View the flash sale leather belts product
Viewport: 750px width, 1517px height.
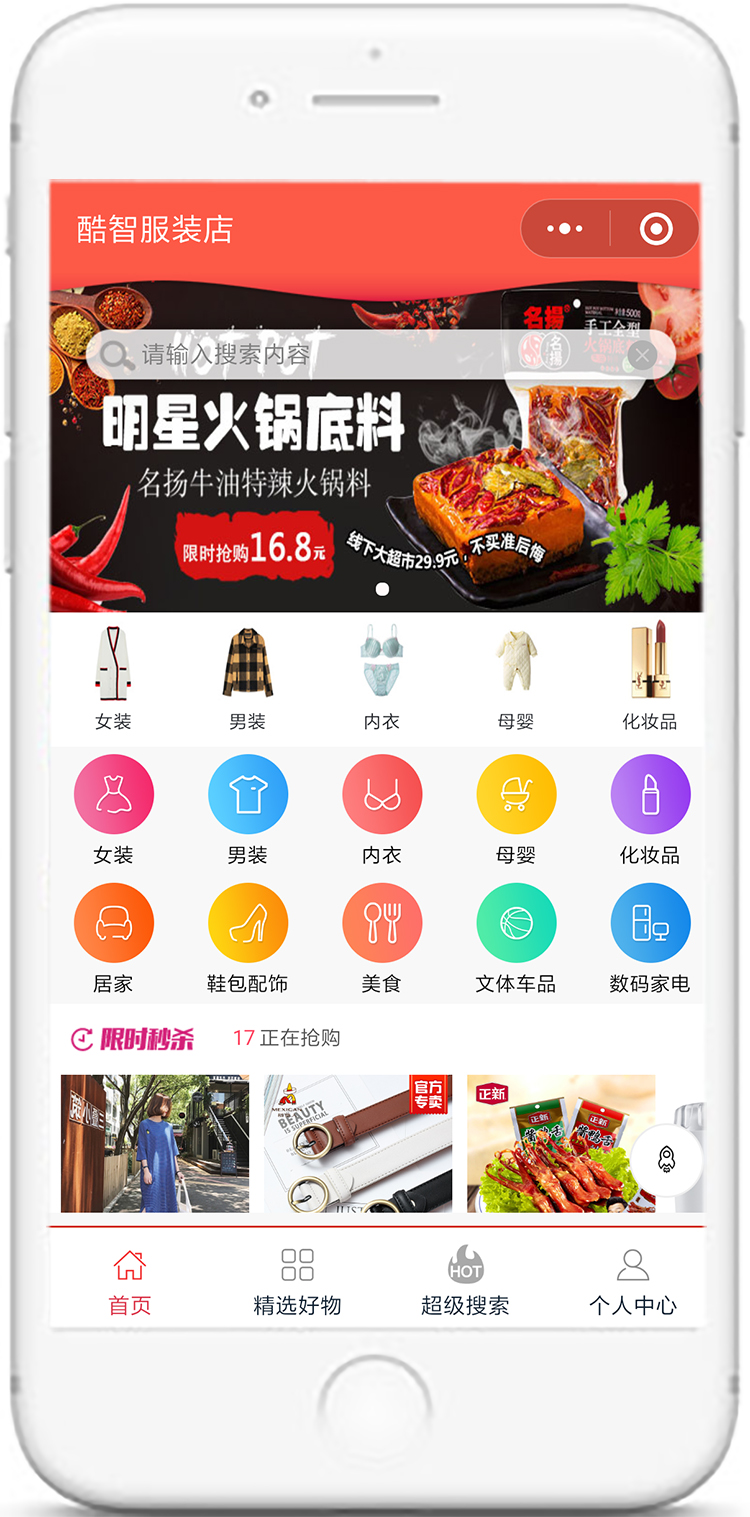pyautogui.click(x=358, y=1143)
